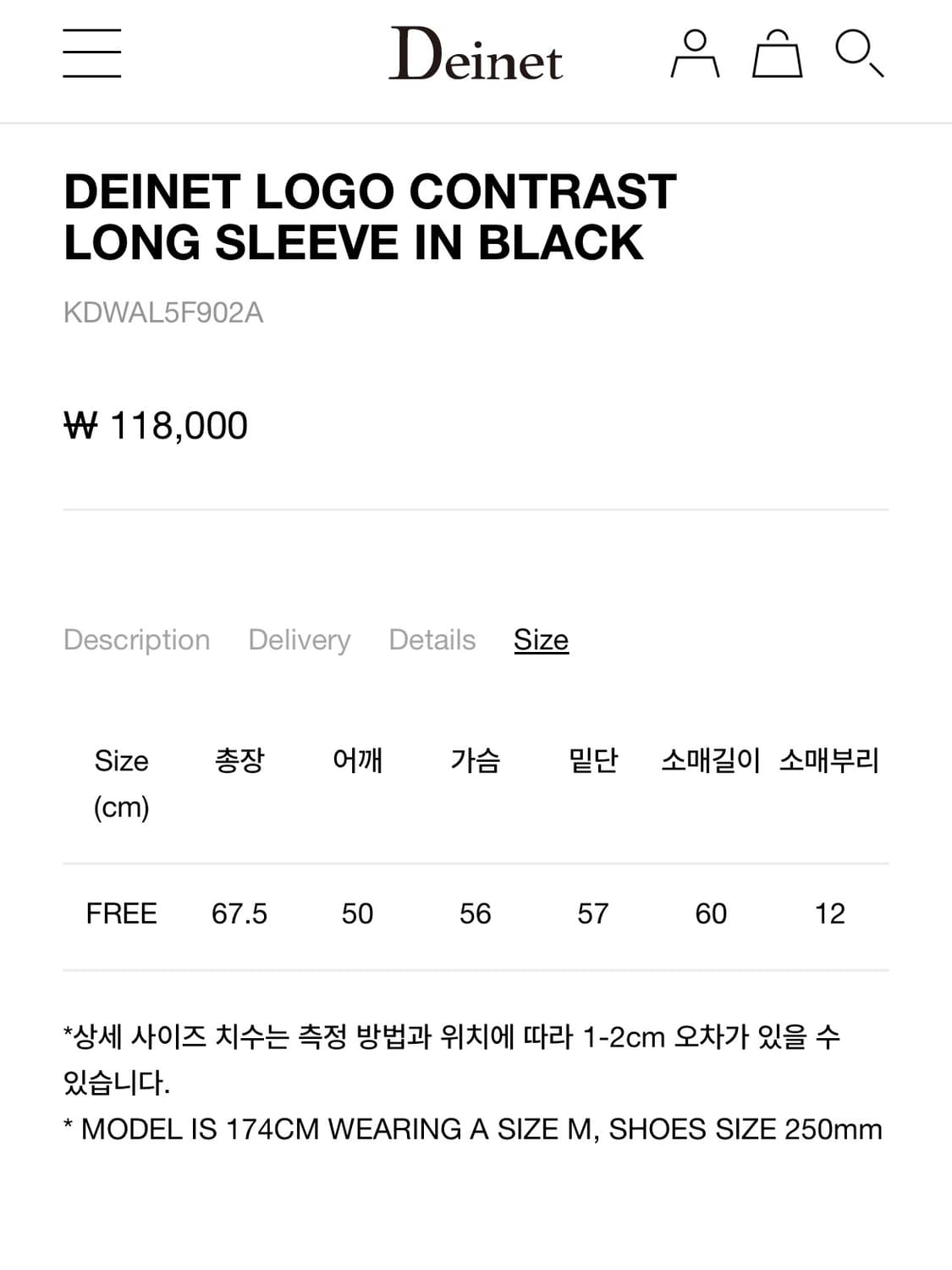
Task: Select the FREE size row
Action: click(122, 914)
